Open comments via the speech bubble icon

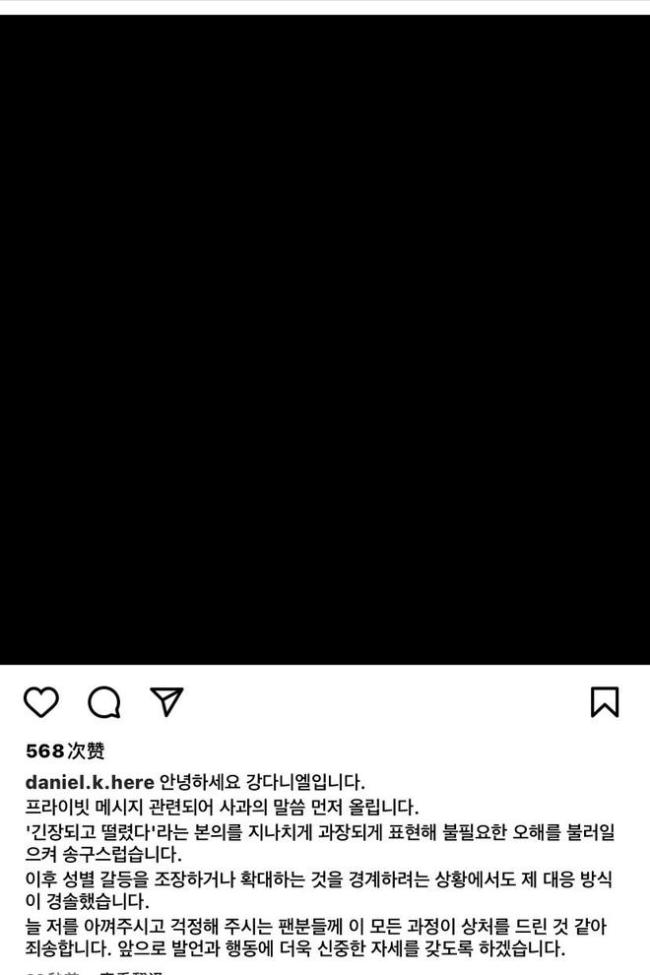click(103, 704)
